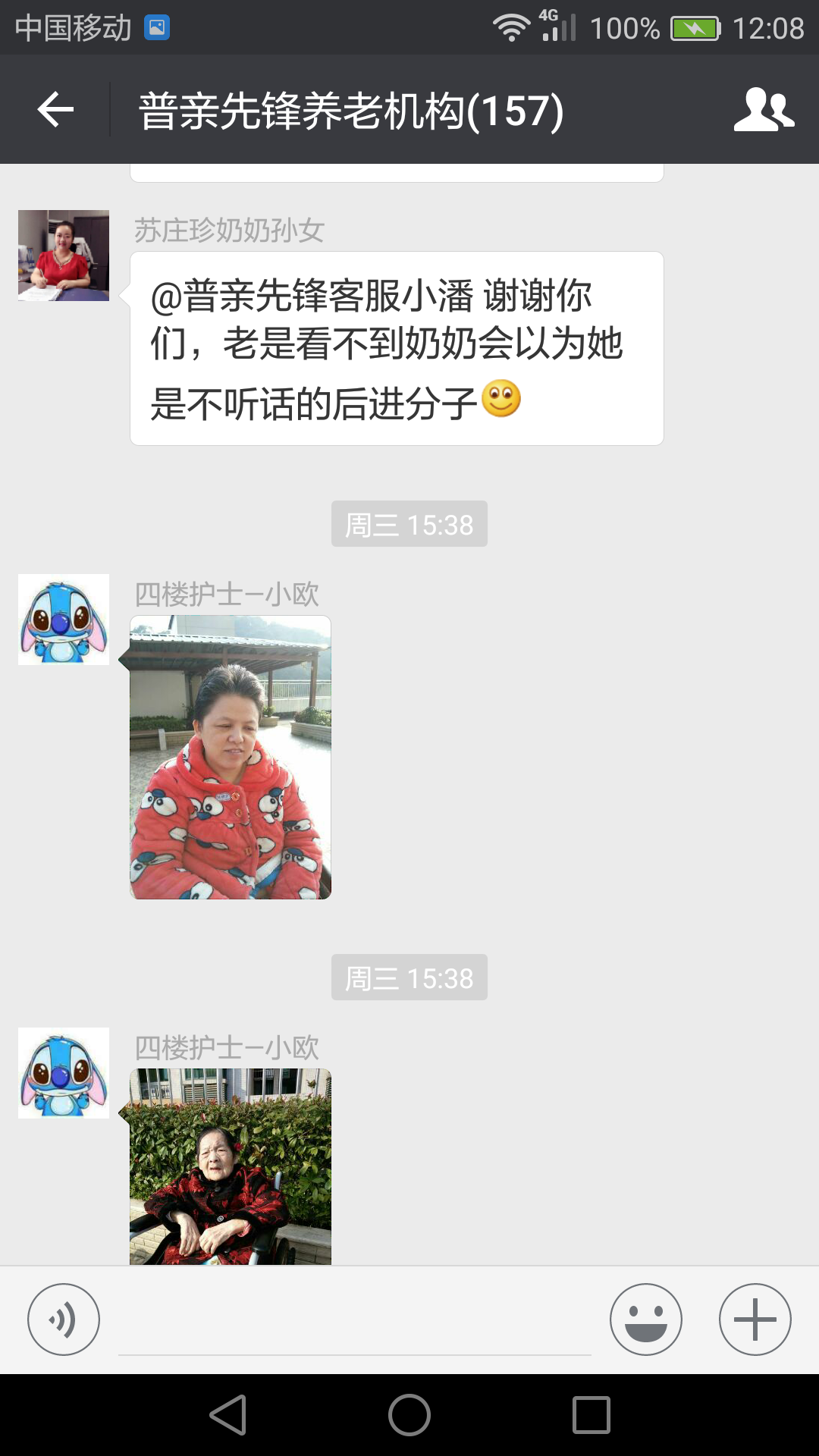
Task: Open the plus attachment menu
Action: (755, 1319)
